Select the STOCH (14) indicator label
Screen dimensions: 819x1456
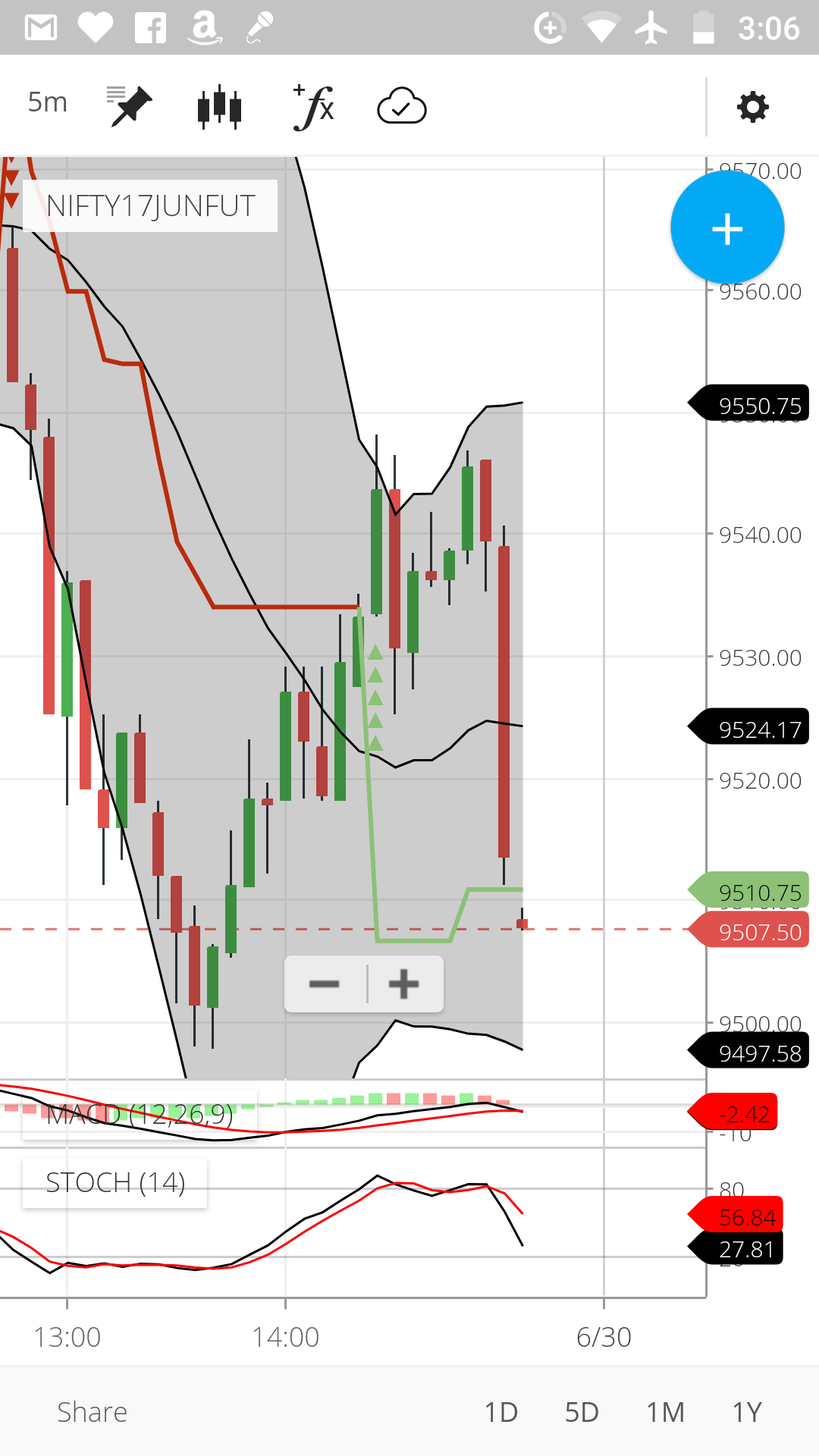pyautogui.click(x=115, y=1182)
